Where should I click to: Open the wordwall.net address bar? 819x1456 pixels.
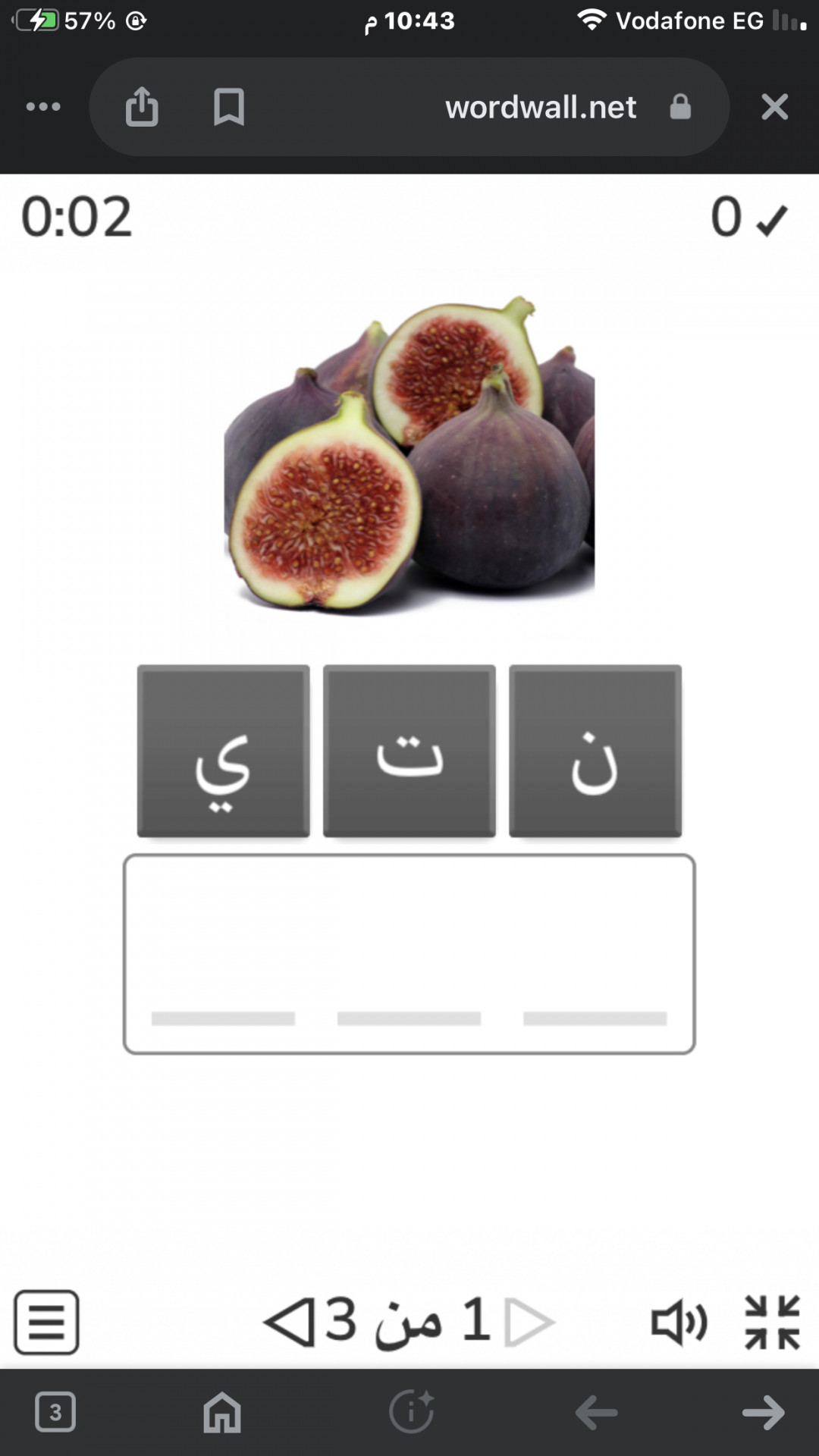tap(540, 107)
